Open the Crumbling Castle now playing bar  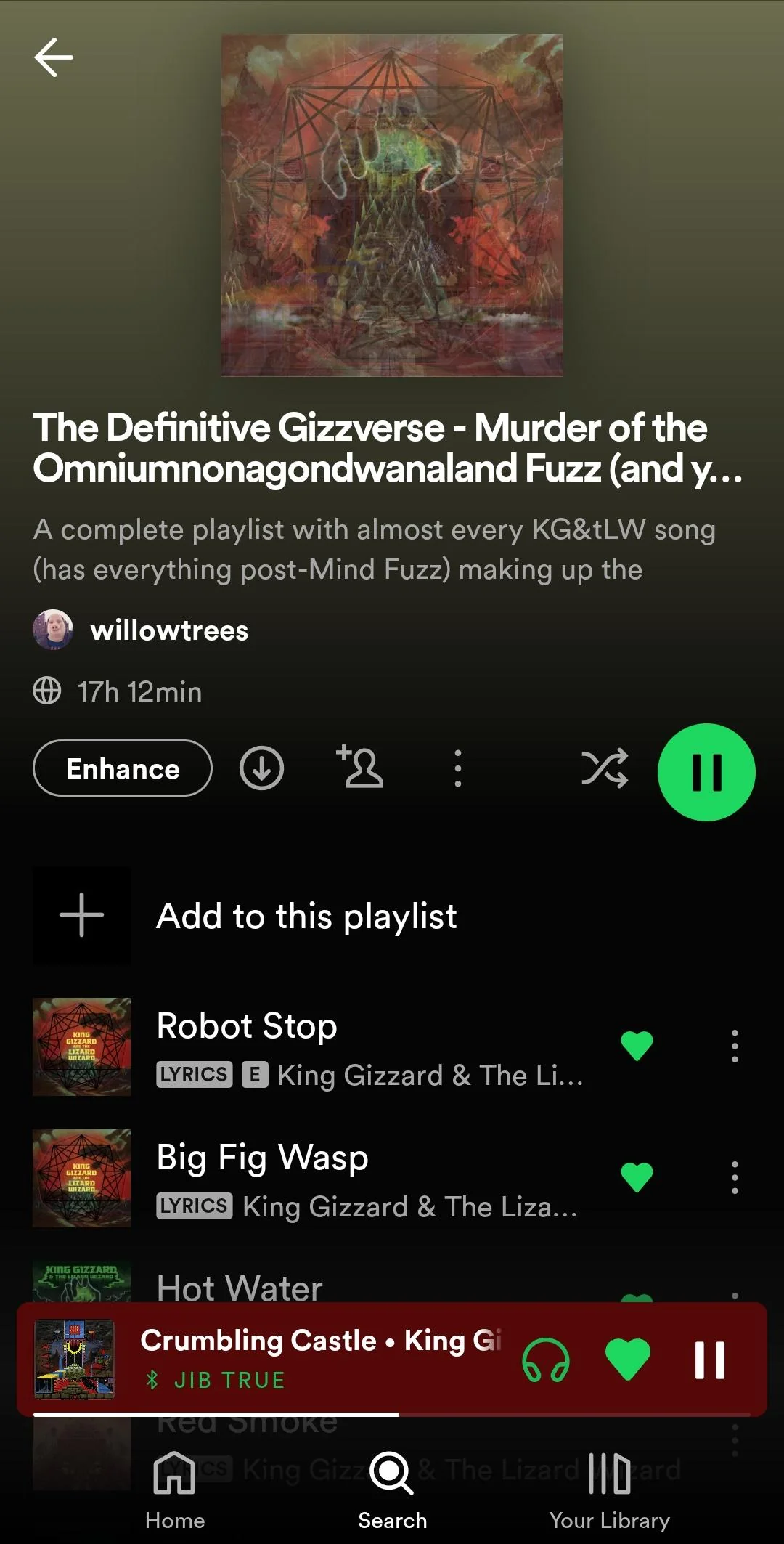[x=319, y=1357]
